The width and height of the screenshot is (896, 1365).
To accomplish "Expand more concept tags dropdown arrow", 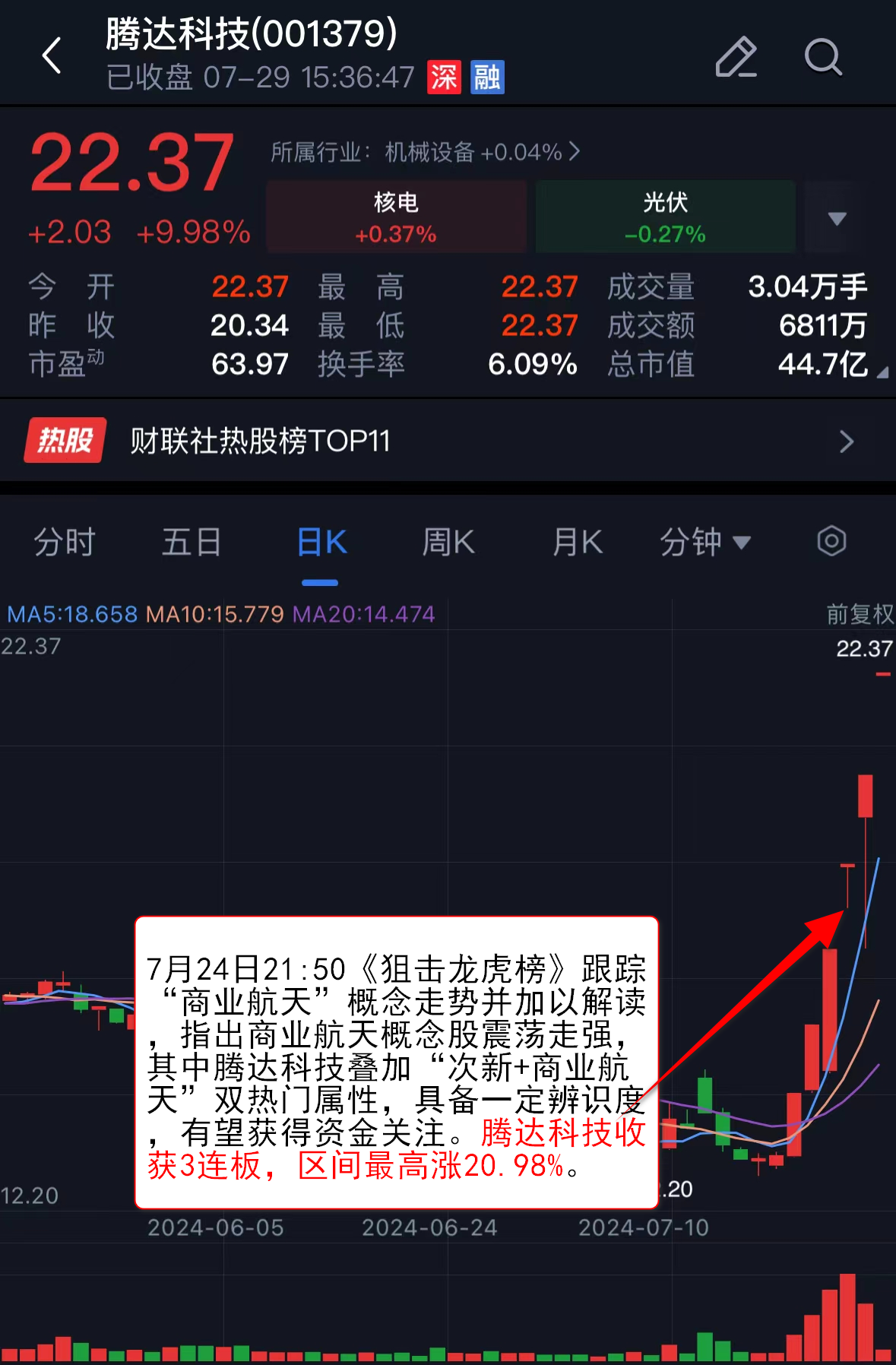I will (x=837, y=218).
